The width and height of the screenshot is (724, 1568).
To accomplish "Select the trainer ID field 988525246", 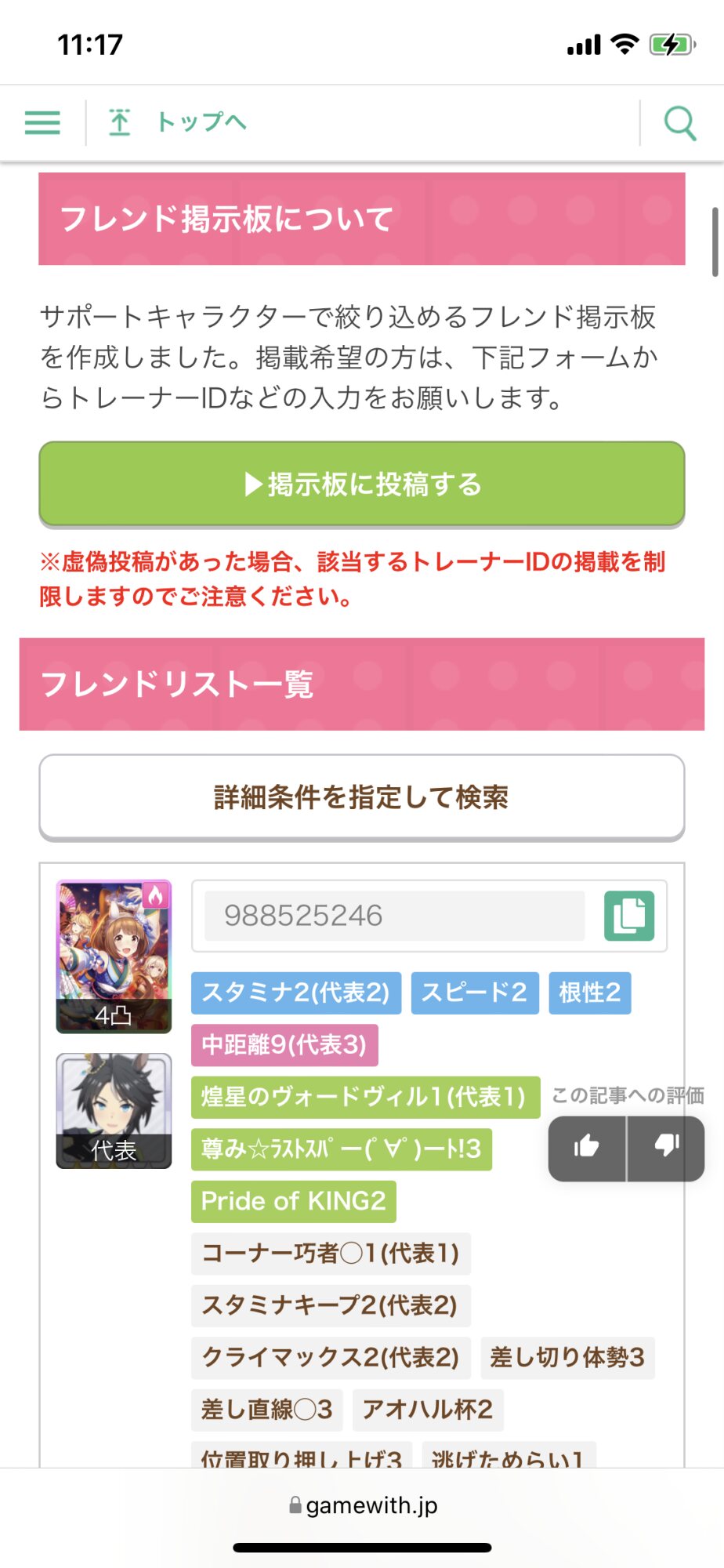I will tap(394, 916).
